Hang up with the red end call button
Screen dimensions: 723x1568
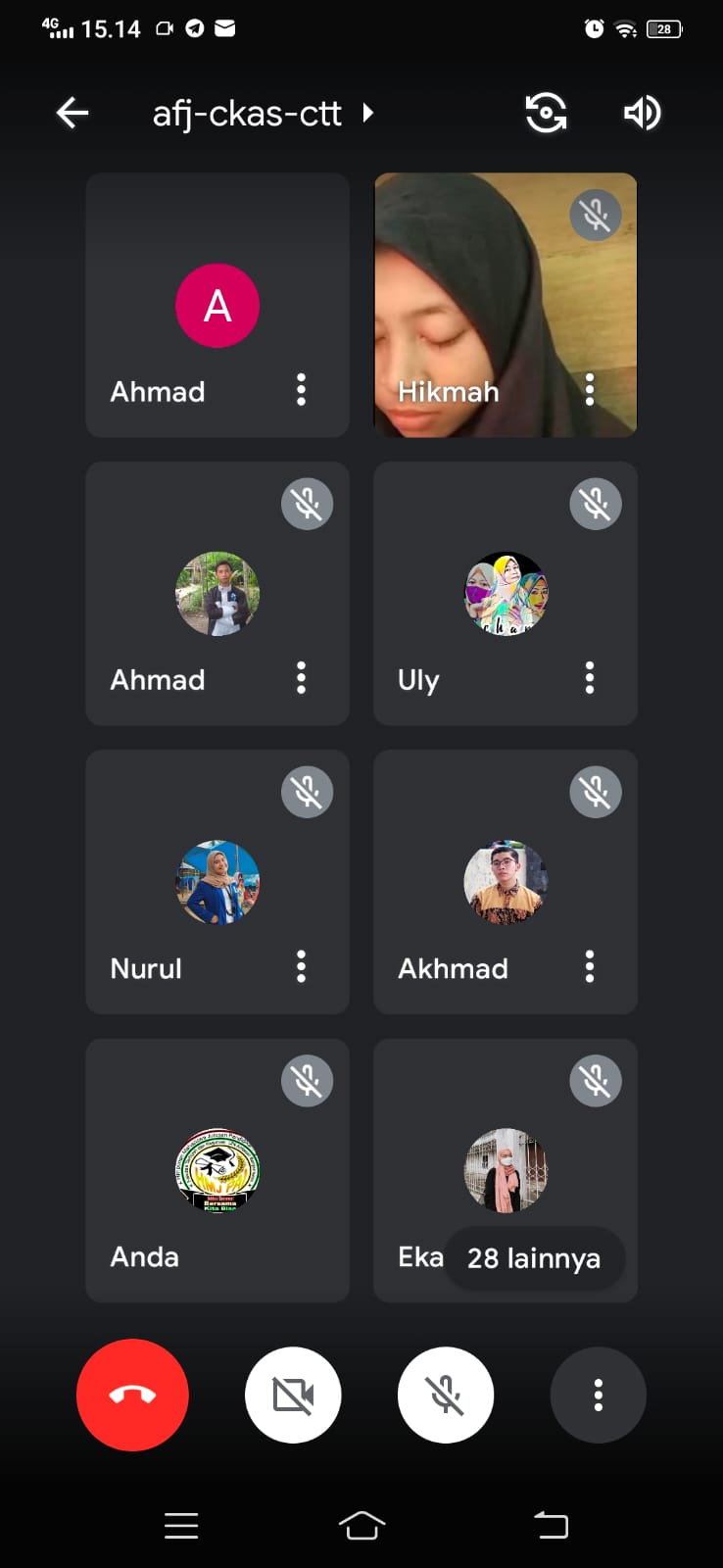[x=132, y=1395]
